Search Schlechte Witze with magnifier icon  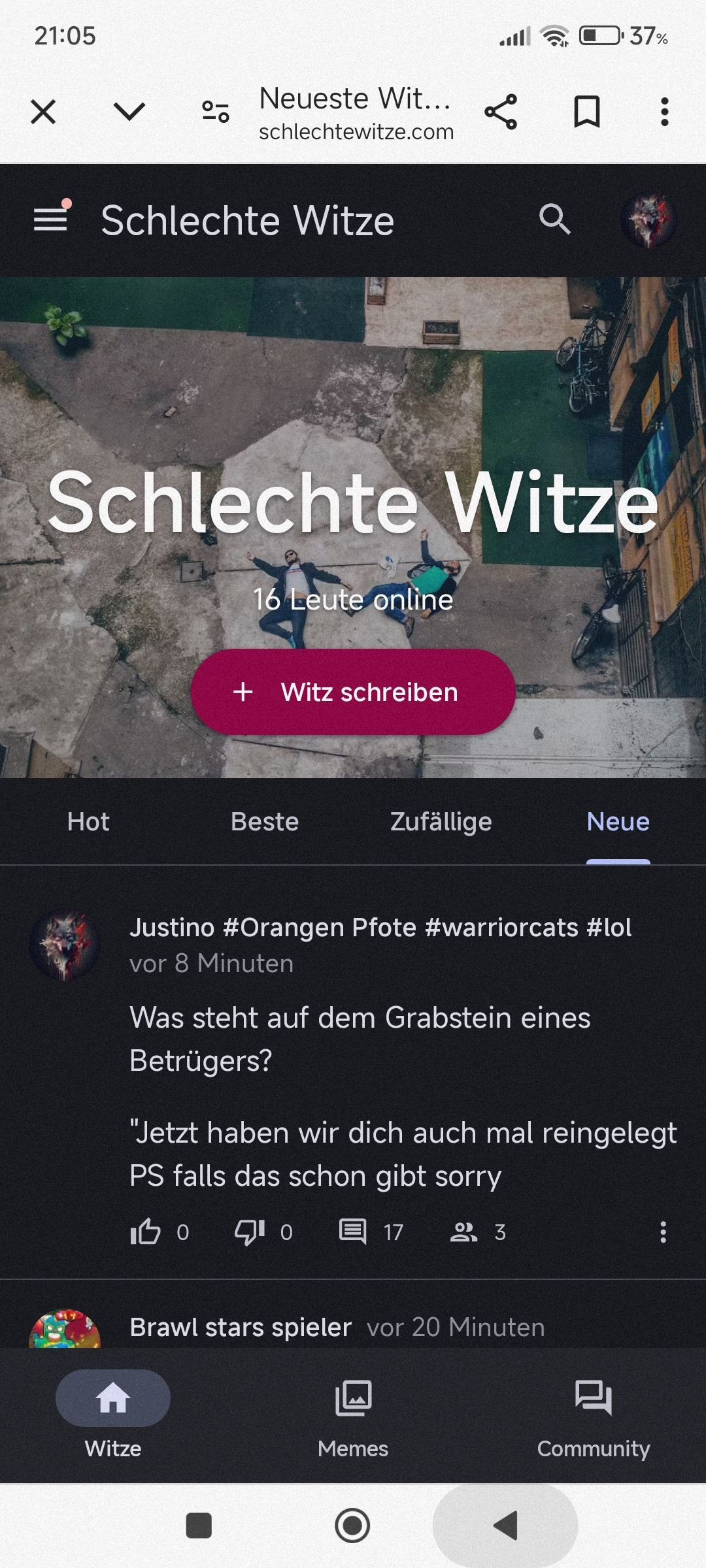click(x=554, y=219)
